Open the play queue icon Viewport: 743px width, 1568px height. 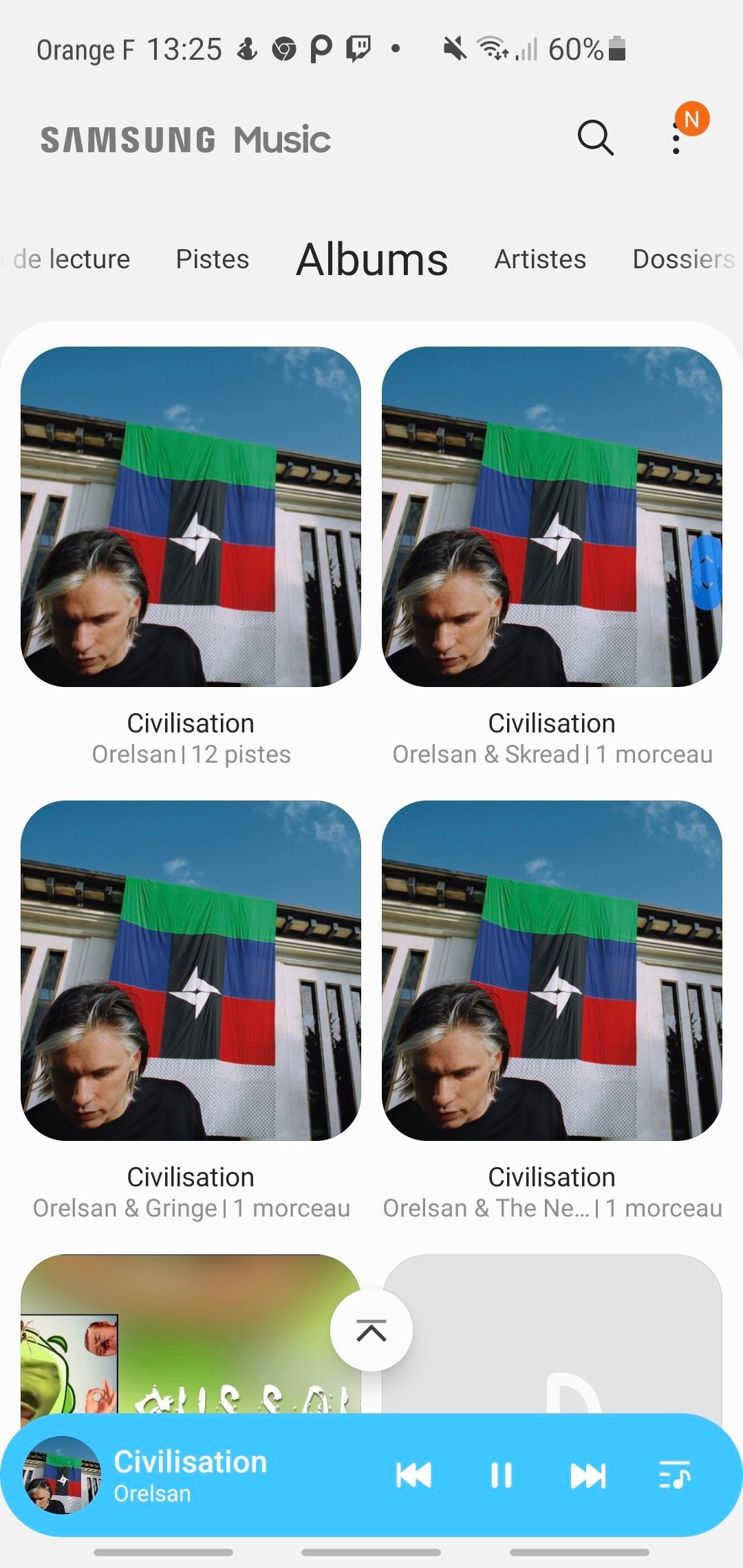674,1475
